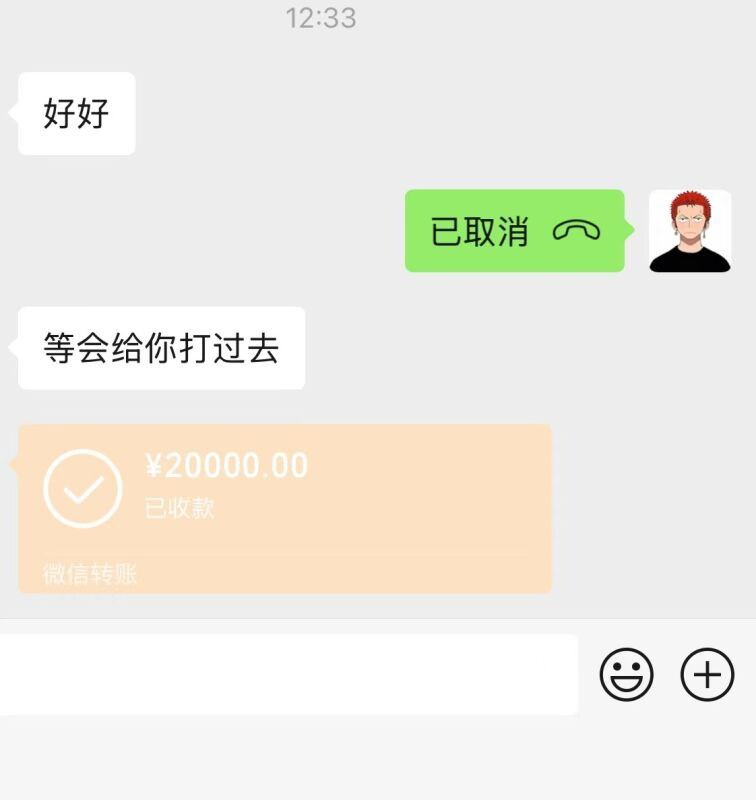Tap the red-haired profile avatar
The image size is (756, 800).
[689, 231]
